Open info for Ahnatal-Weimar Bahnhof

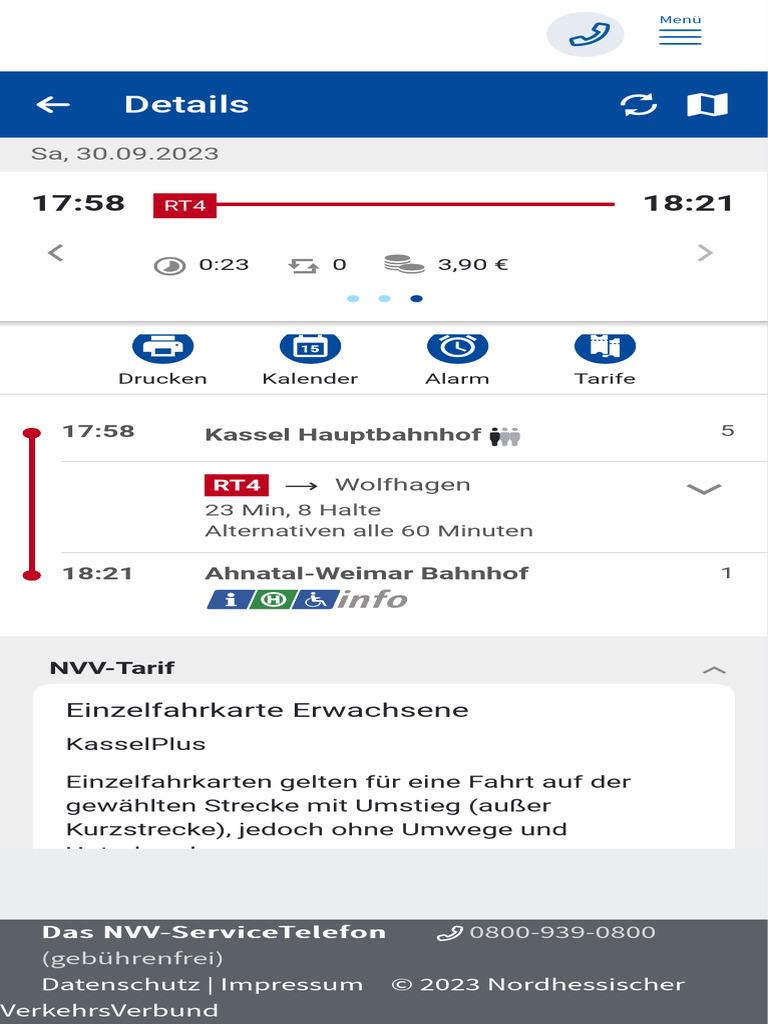[307, 600]
